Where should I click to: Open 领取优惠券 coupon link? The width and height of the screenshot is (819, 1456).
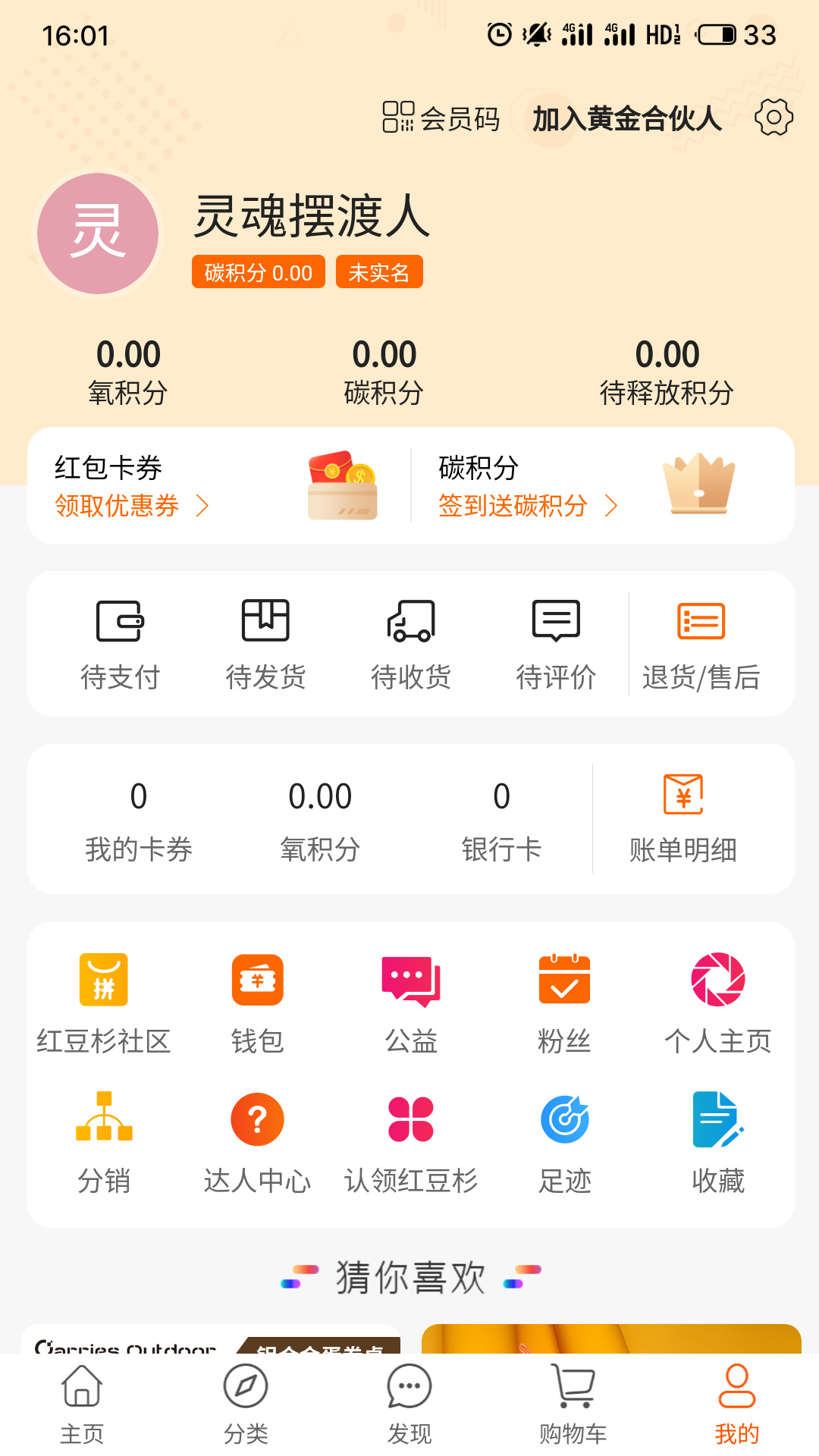(x=130, y=506)
